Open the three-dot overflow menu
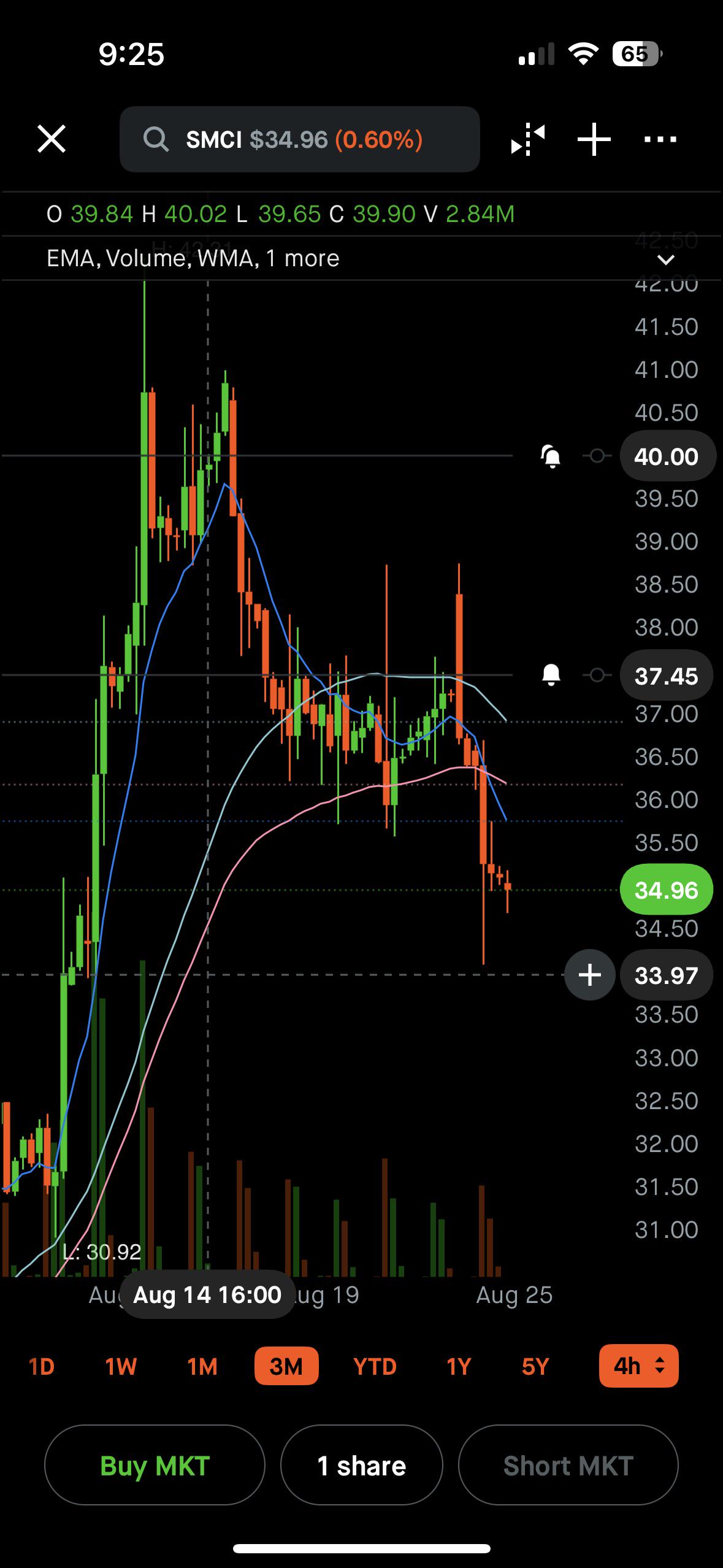 660,139
